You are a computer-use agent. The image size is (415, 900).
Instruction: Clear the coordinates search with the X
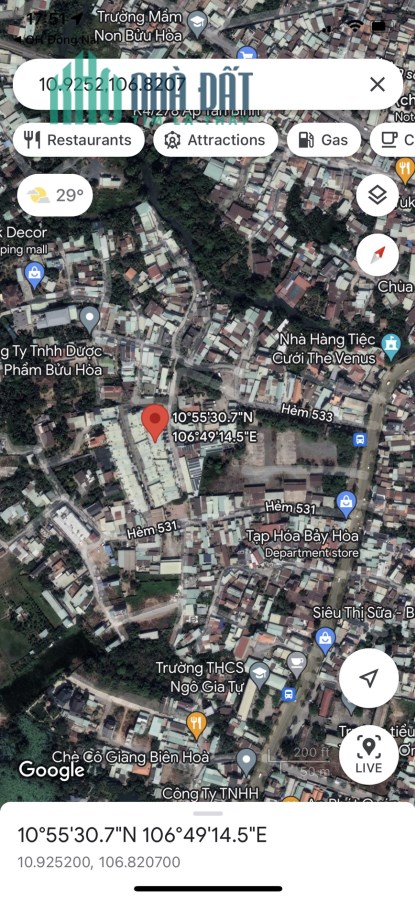(x=377, y=85)
